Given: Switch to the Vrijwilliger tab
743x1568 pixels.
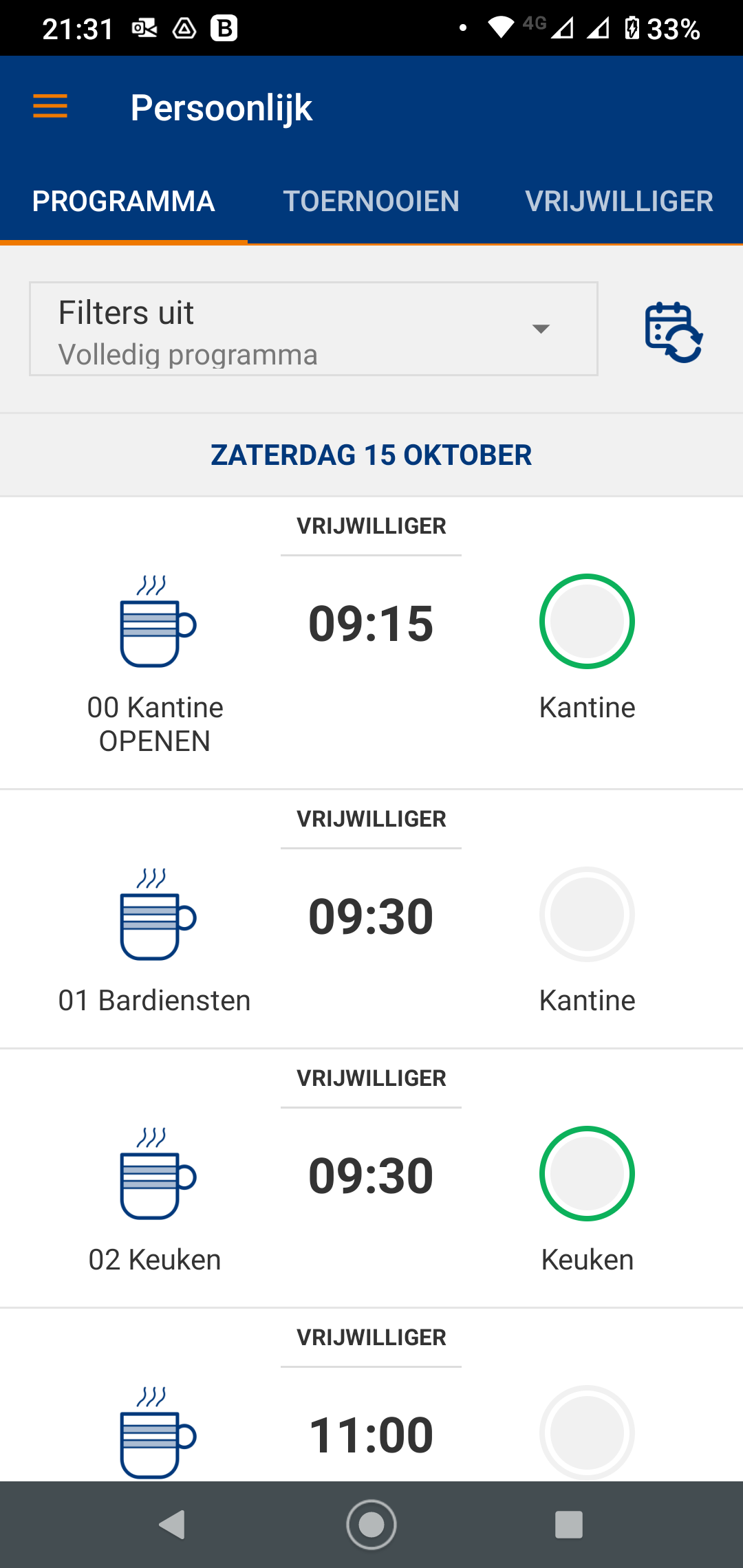Looking at the screenshot, I should coord(619,202).
